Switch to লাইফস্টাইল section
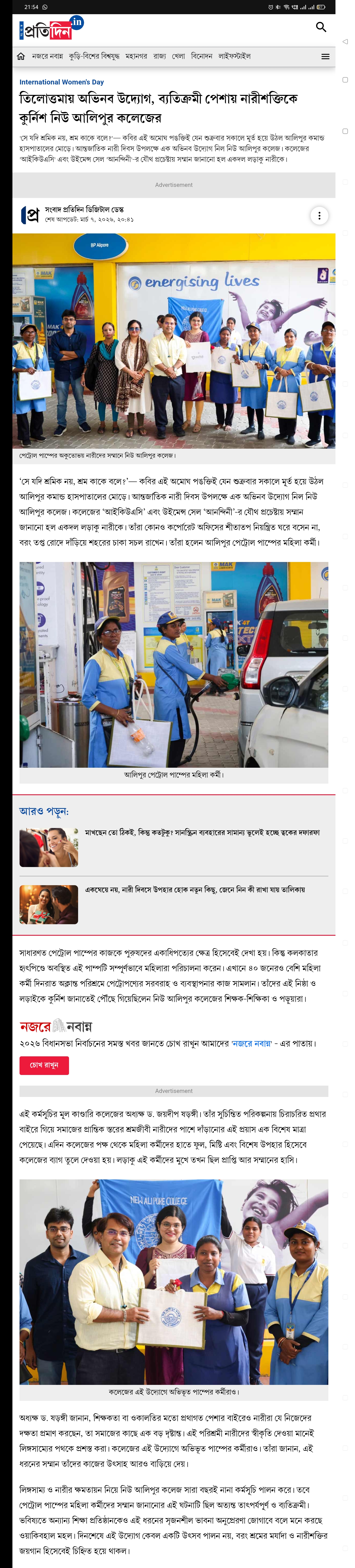 click(235, 57)
